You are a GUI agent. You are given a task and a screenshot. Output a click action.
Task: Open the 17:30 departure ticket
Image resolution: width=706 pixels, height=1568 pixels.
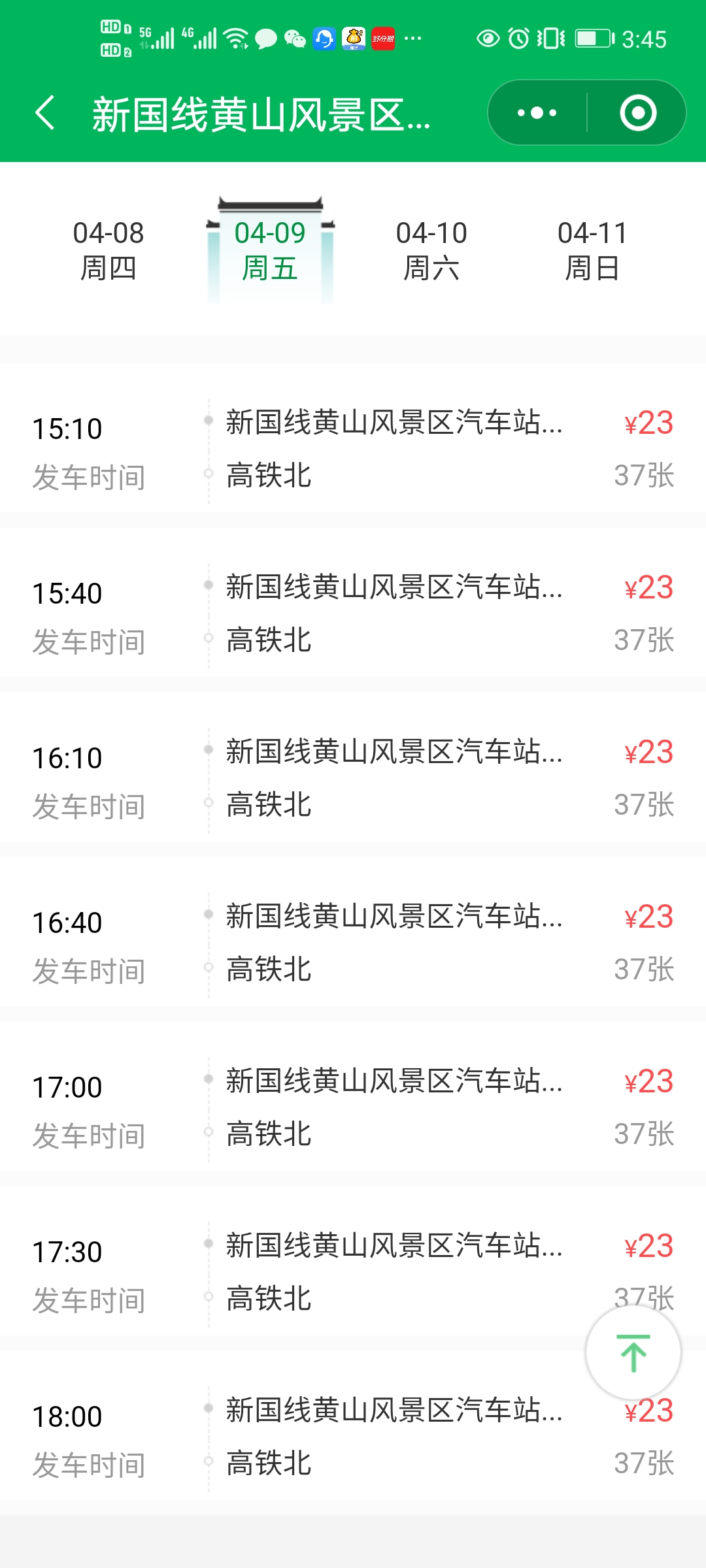(353, 1273)
